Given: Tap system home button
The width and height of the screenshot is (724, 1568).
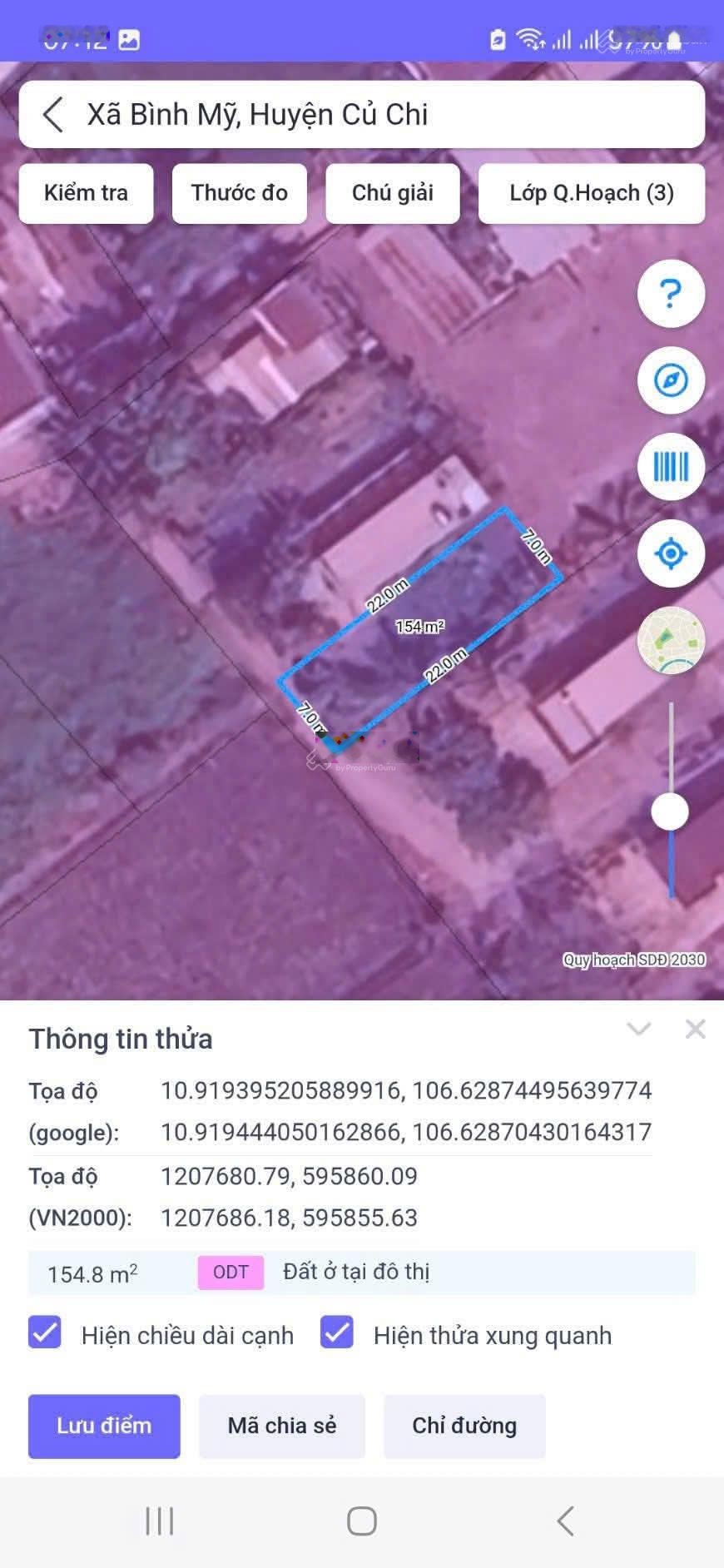Looking at the screenshot, I should 362,1521.
